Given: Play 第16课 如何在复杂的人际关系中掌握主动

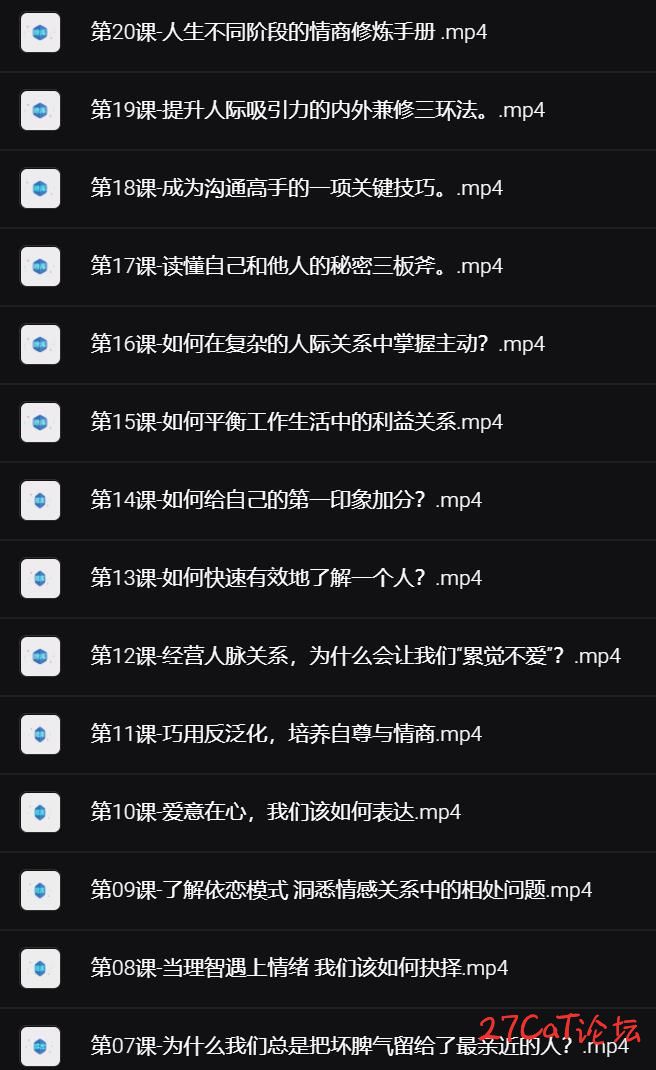Looking at the screenshot, I should point(318,343).
